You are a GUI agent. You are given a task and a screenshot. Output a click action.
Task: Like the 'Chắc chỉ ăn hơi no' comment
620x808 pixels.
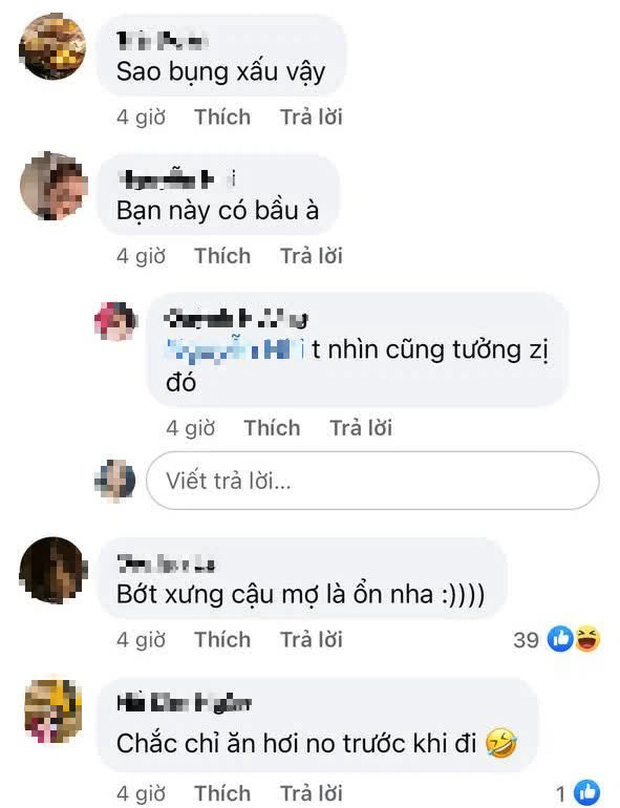[222, 793]
